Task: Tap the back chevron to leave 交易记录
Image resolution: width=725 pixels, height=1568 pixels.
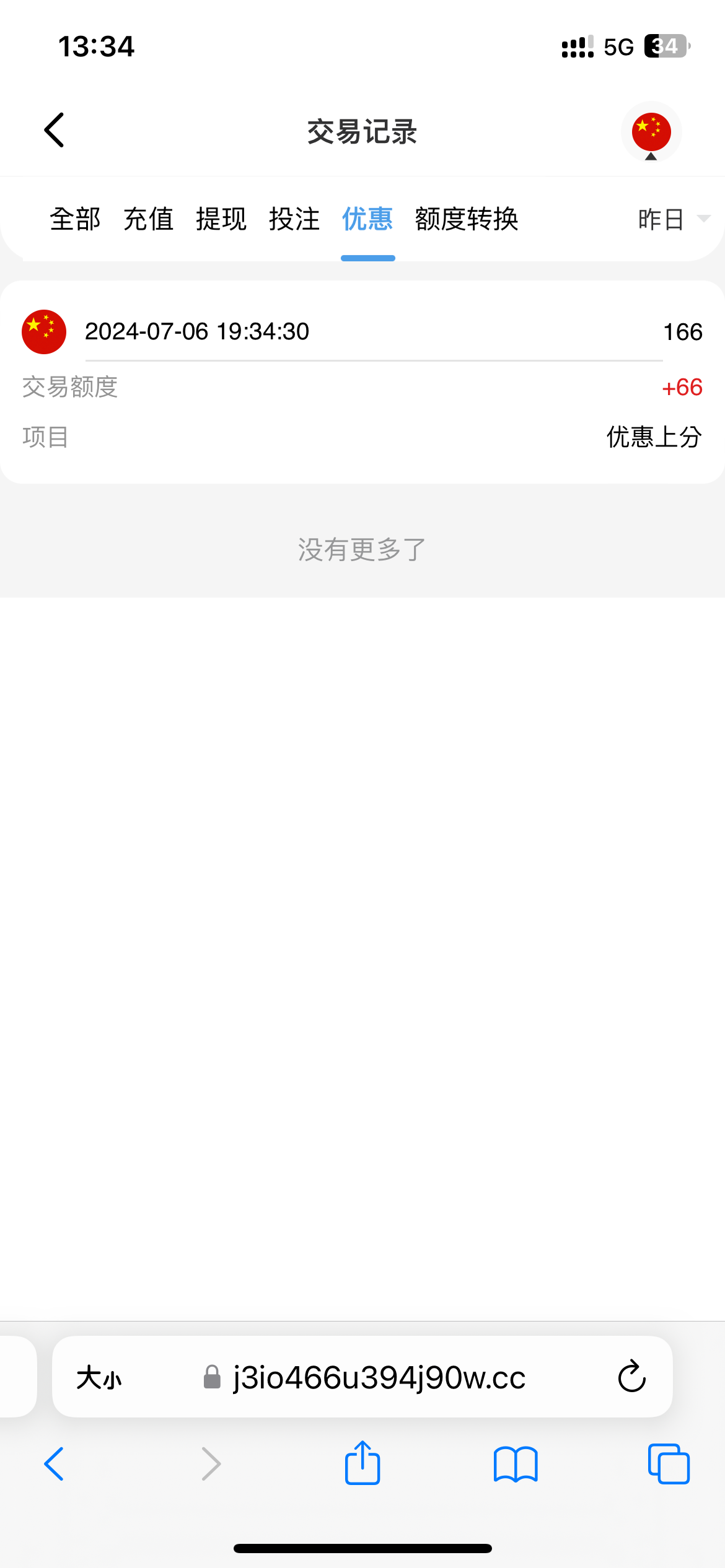Action: 53,131
